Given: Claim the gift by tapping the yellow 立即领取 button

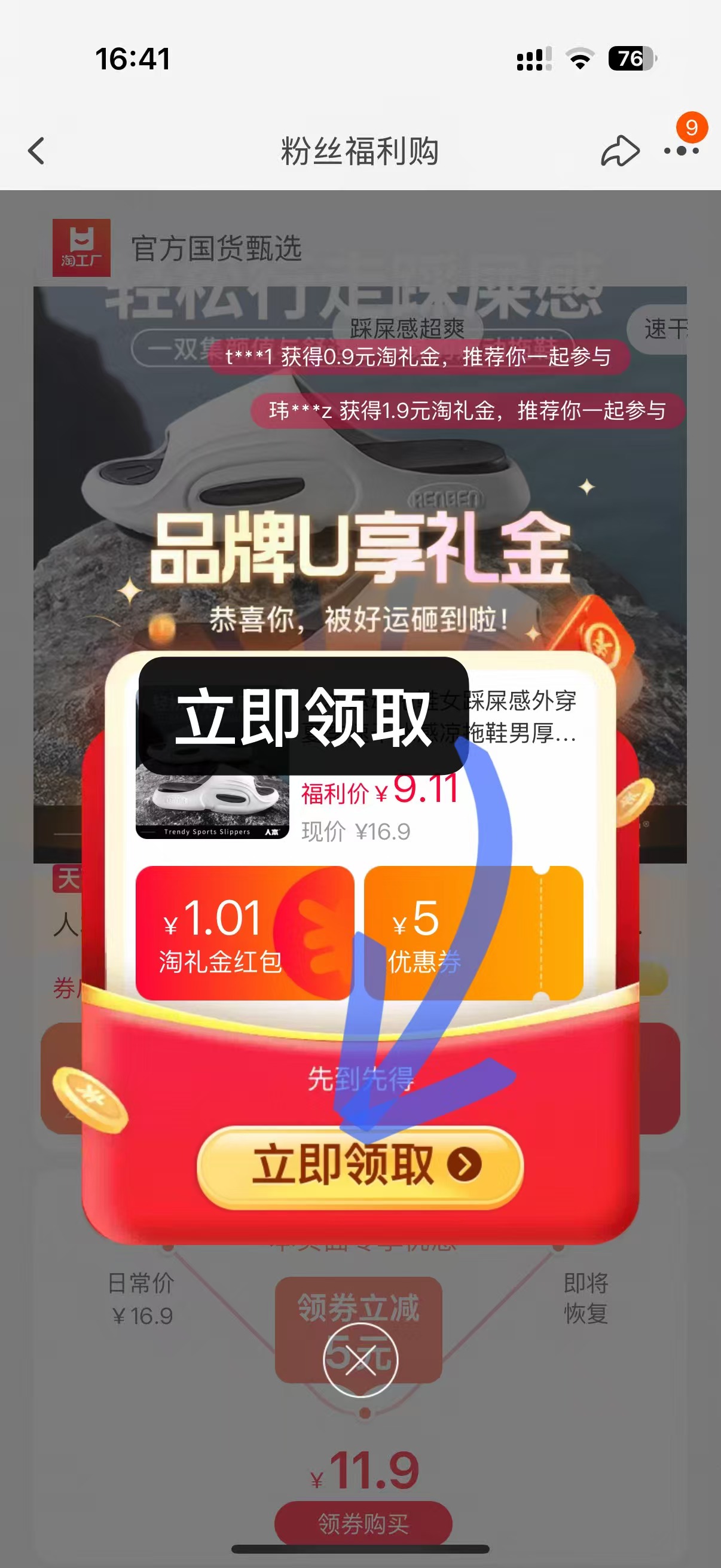Looking at the screenshot, I should [360, 1166].
